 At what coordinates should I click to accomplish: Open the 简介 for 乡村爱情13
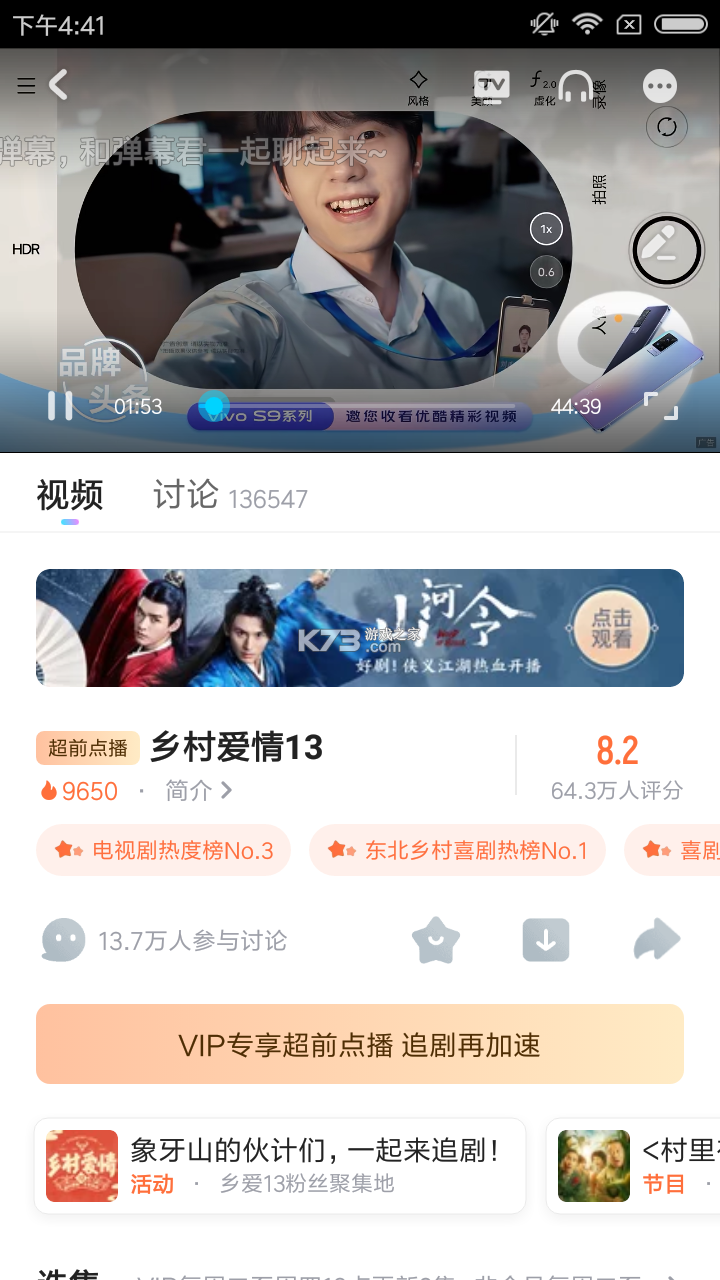click(198, 791)
